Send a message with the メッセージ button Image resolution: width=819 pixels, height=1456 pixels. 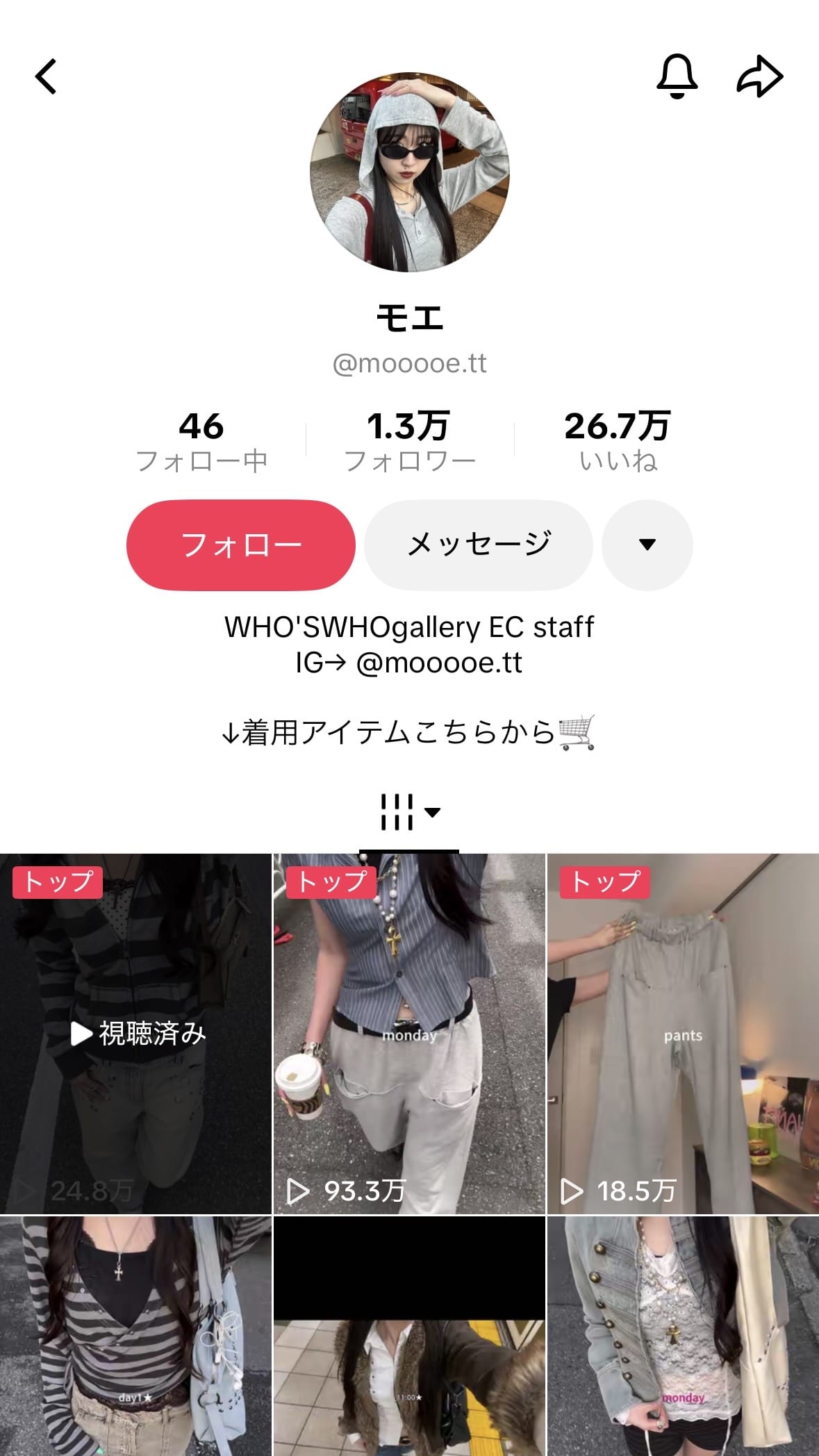point(479,545)
